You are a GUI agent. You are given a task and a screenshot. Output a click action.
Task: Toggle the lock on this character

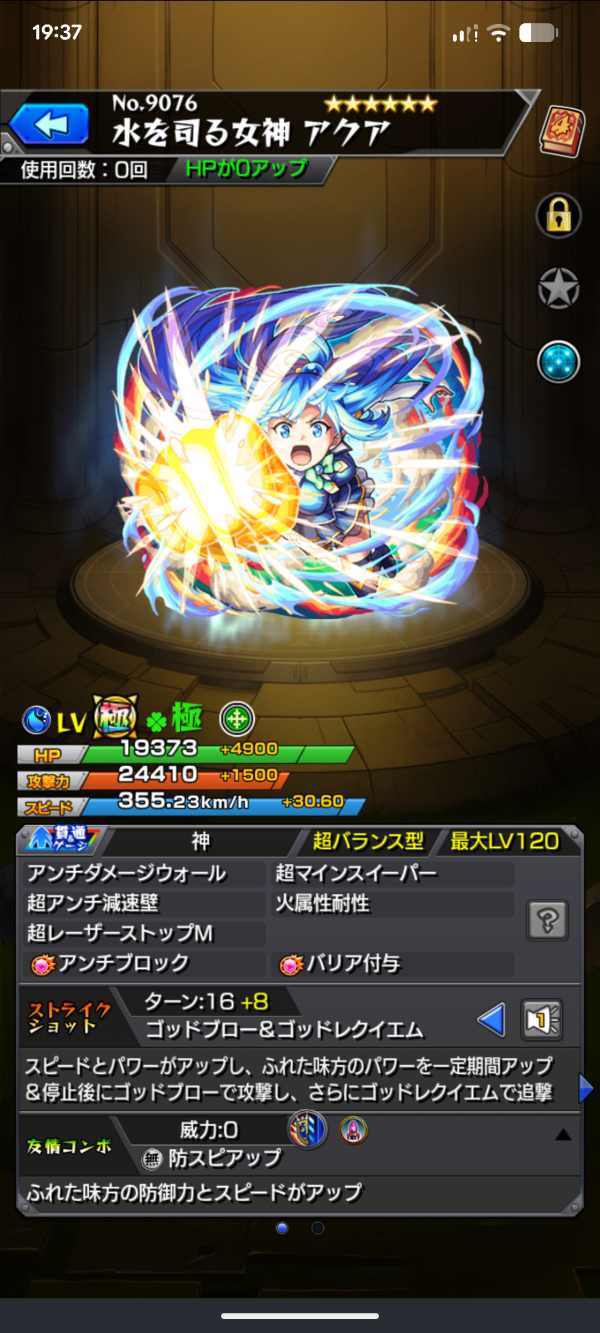(x=558, y=215)
